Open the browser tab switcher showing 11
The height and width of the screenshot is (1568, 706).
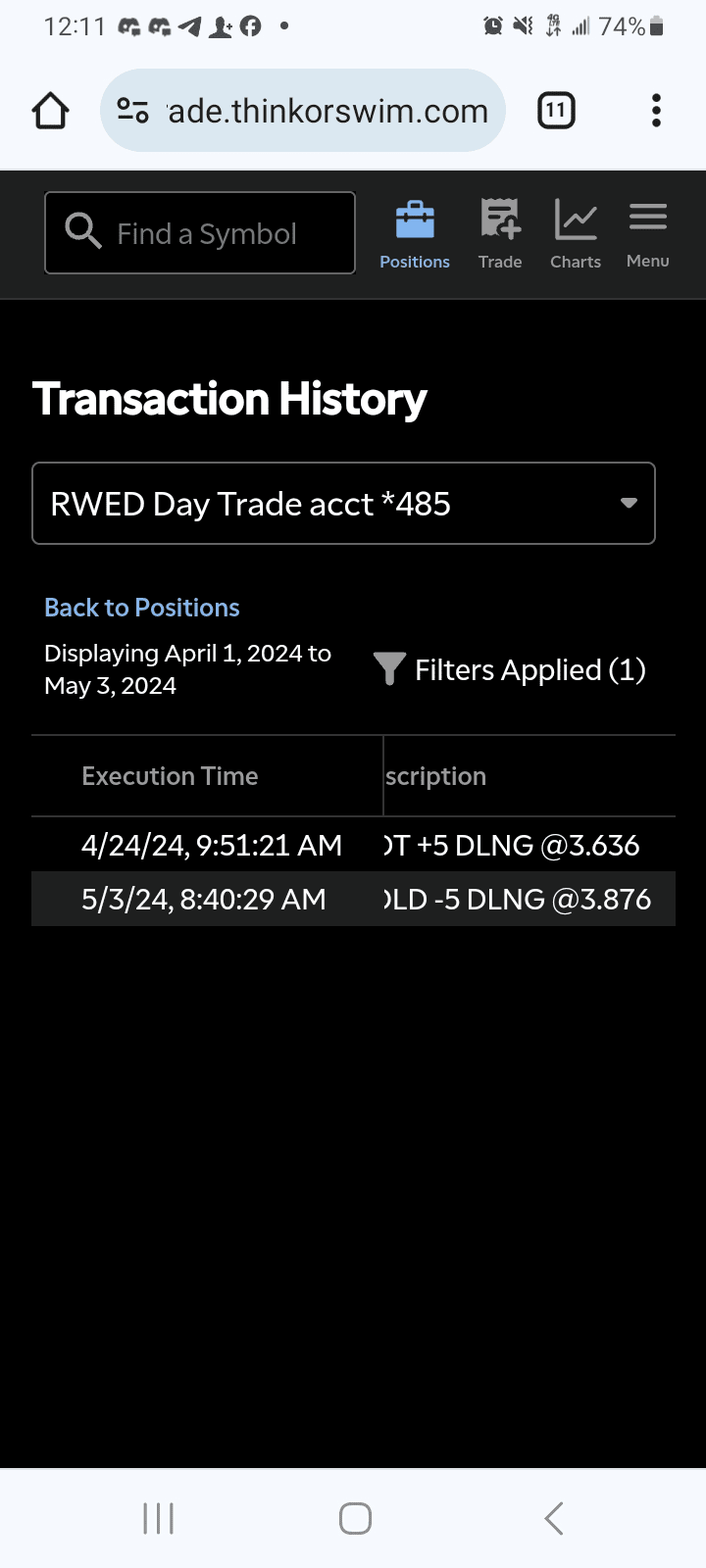pyautogui.click(x=556, y=111)
